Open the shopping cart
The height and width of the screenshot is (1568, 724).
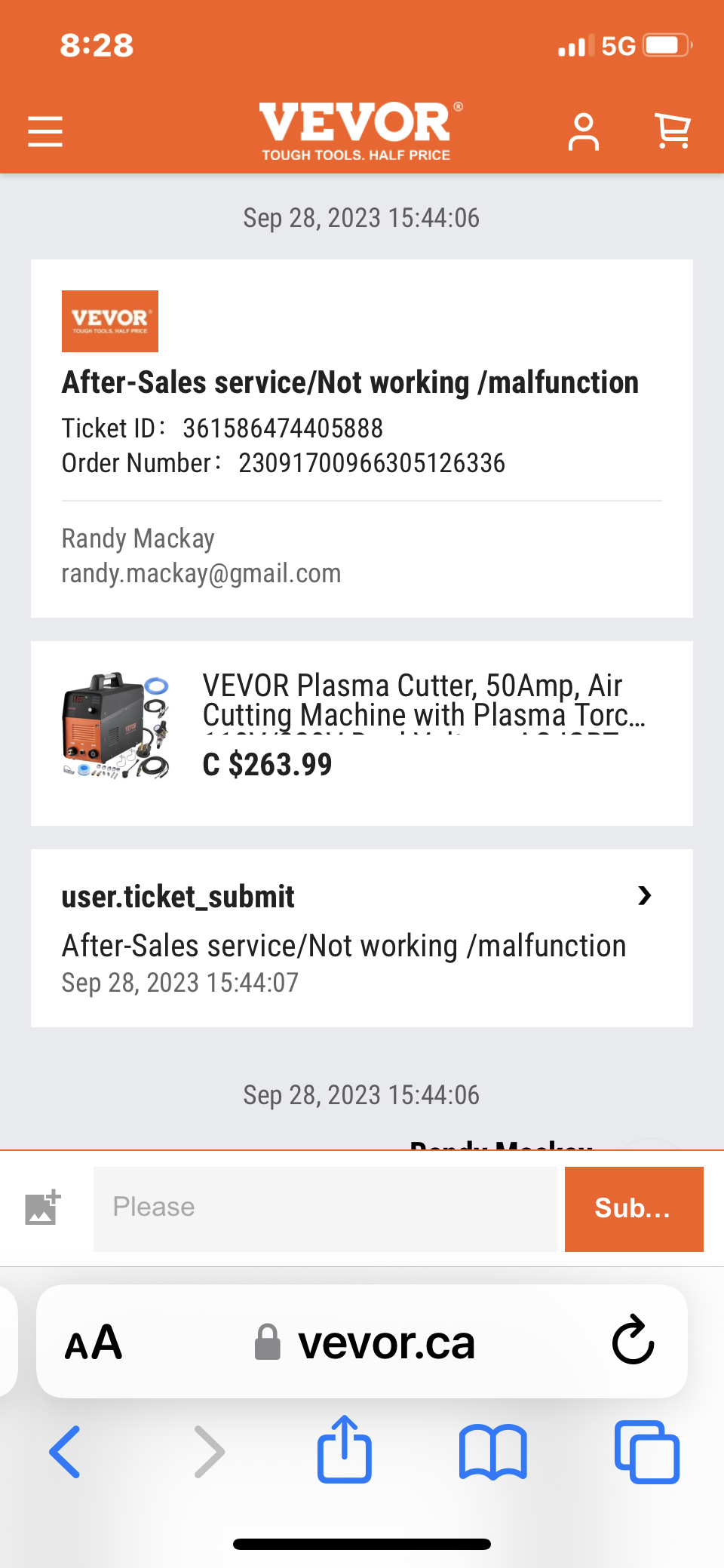(671, 131)
